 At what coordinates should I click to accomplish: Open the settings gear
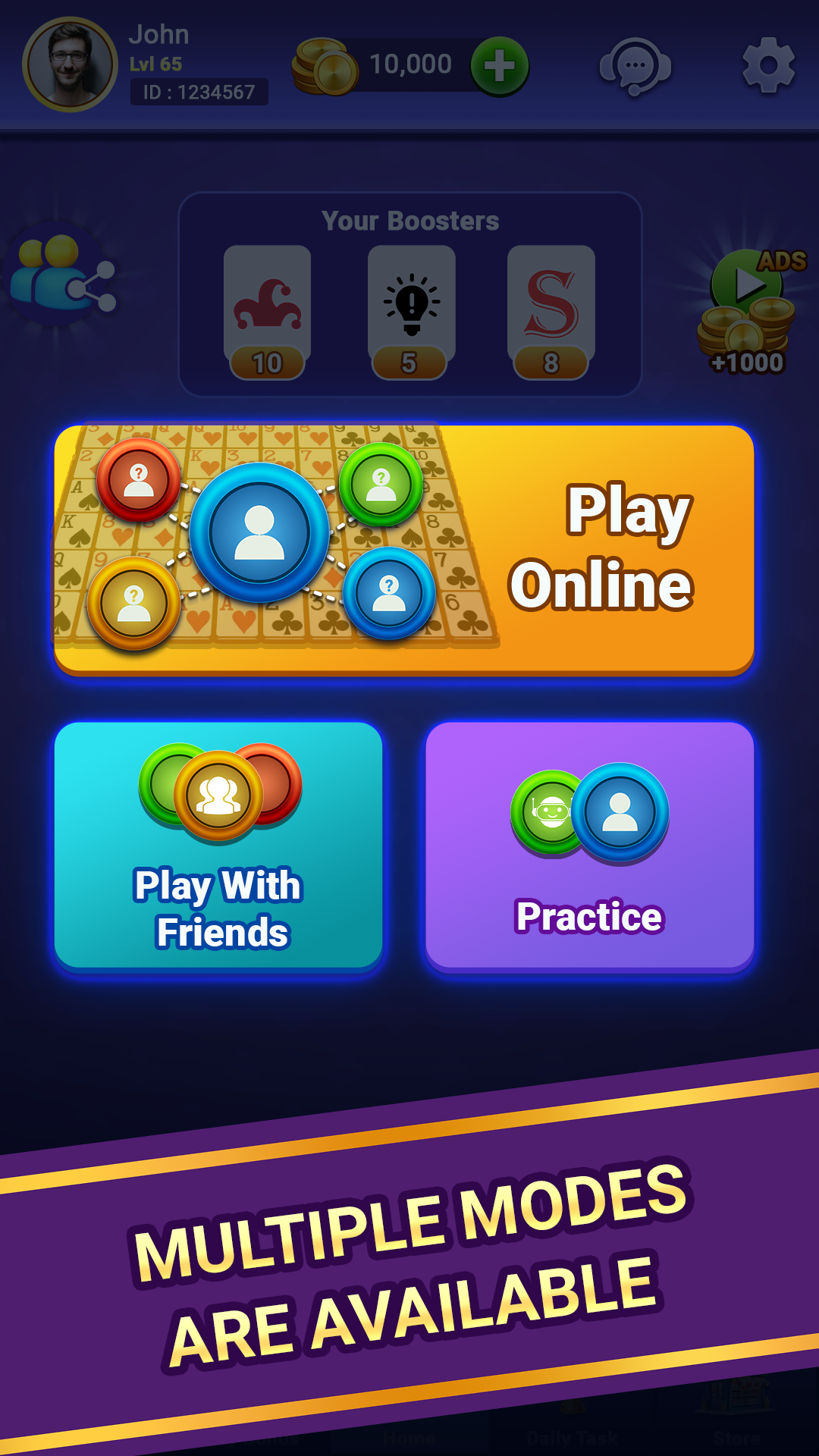pos(768,65)
